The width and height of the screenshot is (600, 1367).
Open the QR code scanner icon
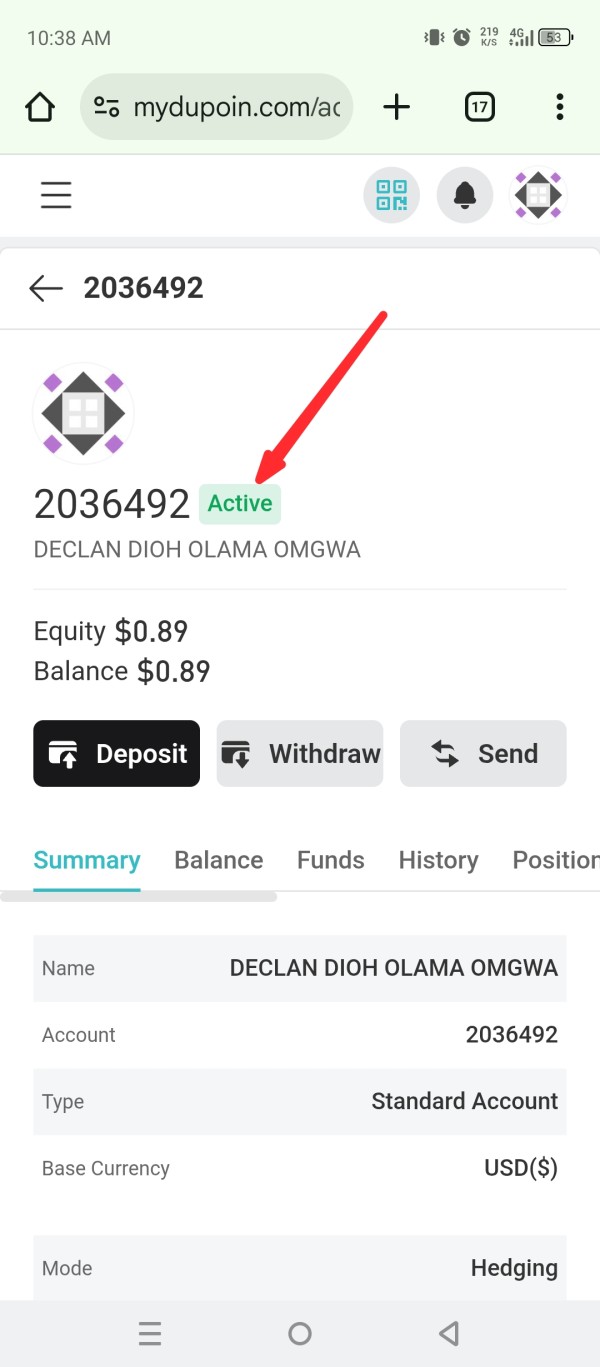click(391, 195)
